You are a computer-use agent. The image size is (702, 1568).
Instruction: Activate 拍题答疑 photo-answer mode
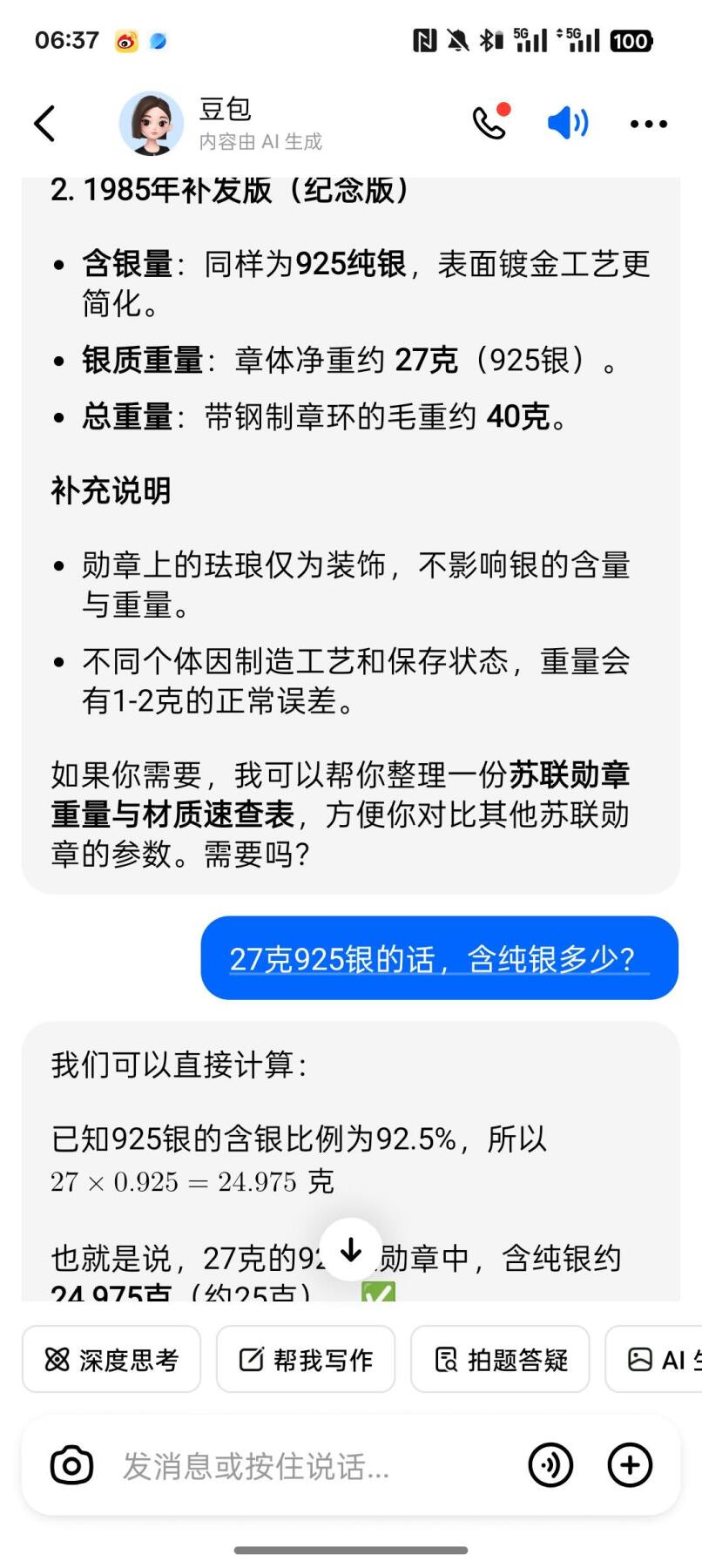(499, 1358)
